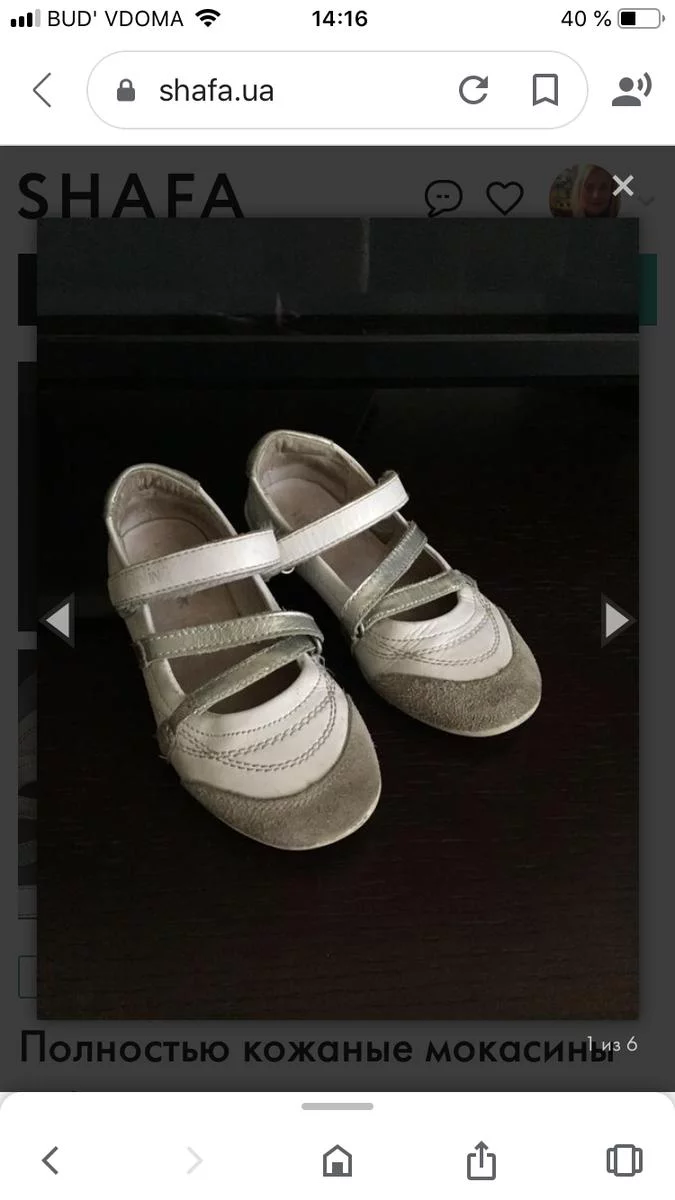Navigate back in bottom toolbar
Viewport: 675px width, 1200px height.
[50, 1160]
